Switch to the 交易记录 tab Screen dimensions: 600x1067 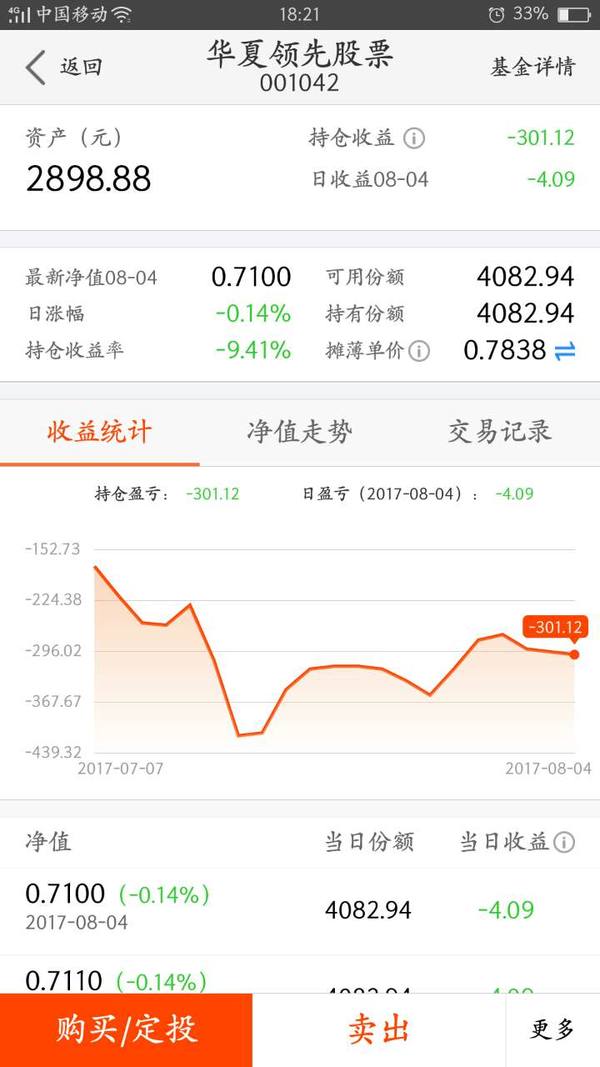(x=500, y=433)
